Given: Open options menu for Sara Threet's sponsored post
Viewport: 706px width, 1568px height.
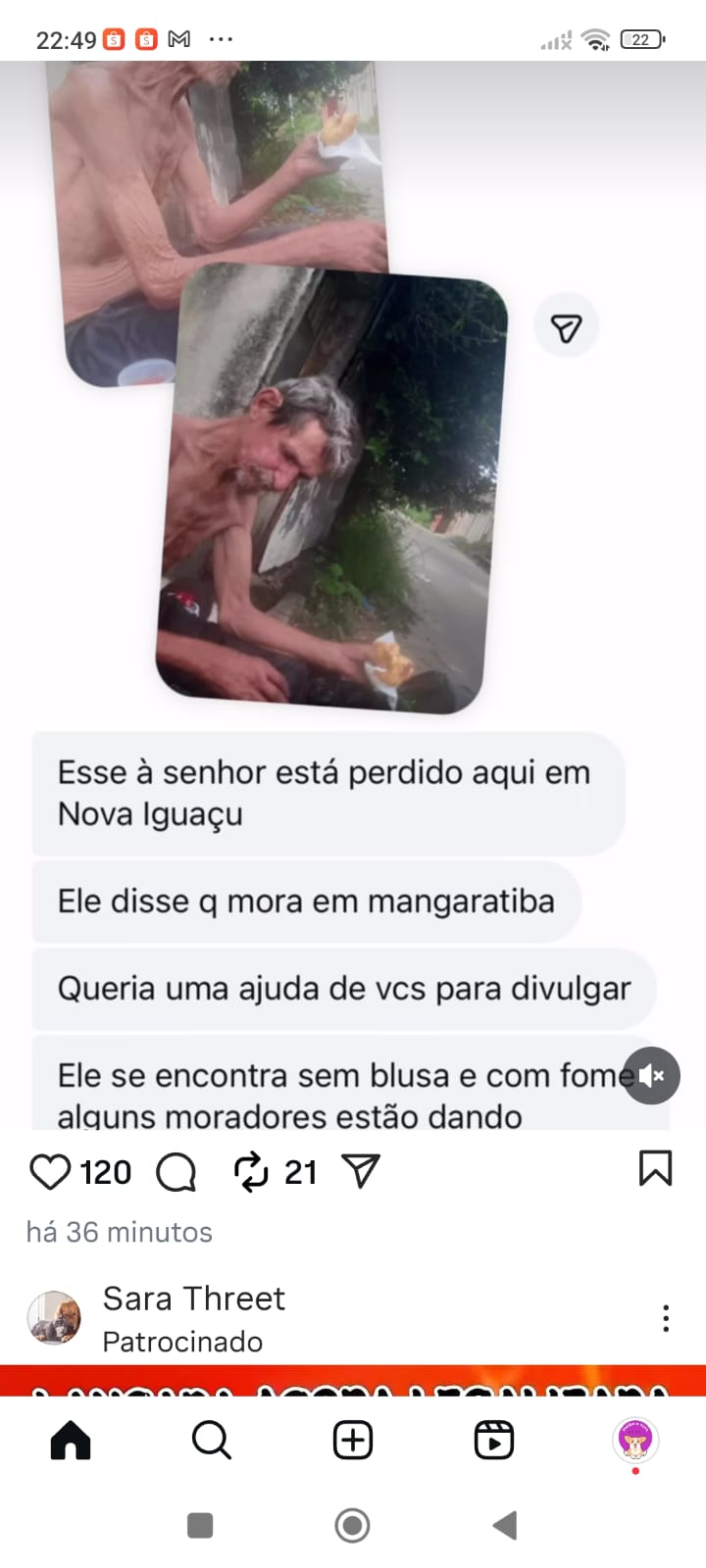Looking at the screenshot, I should 666,1318.
